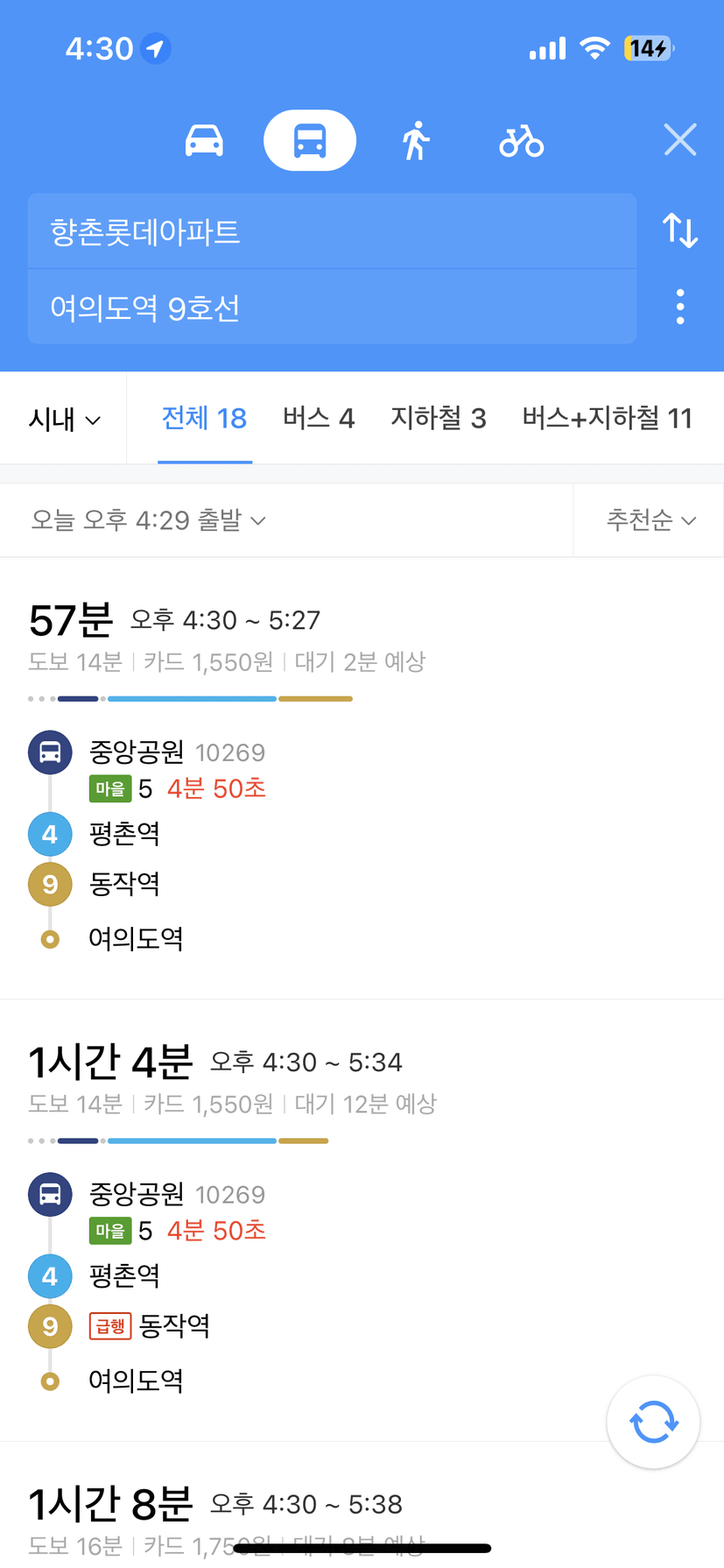Select the 전체 18 tab
Image resolution: width=724 pixels, height=1568 pixels.
[x=205, y=418]
